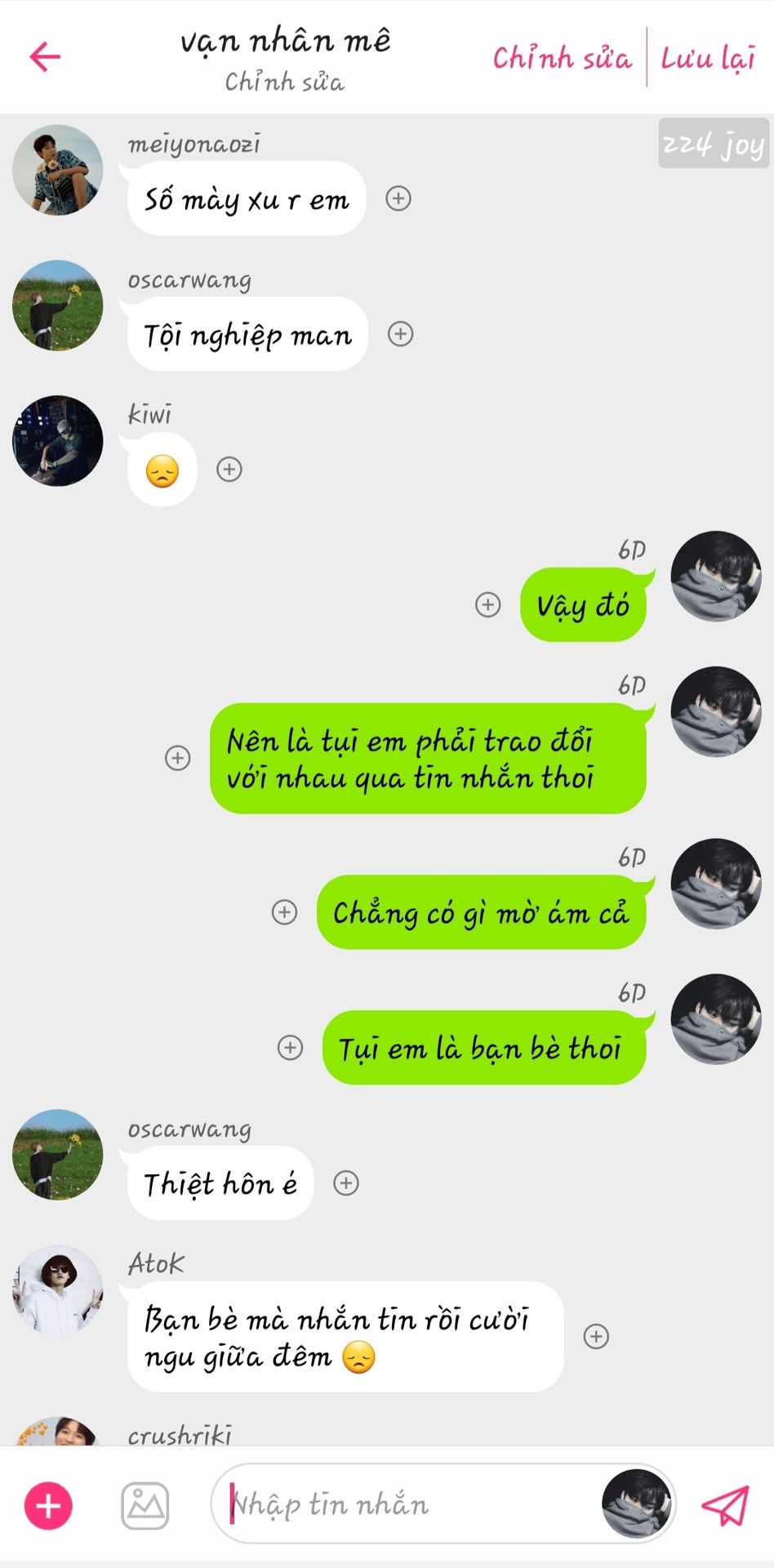Send the message with paper plane icon
The width and height of the screenshot is (774, 1568).
pyautogui.click(x=725, y=1504)
